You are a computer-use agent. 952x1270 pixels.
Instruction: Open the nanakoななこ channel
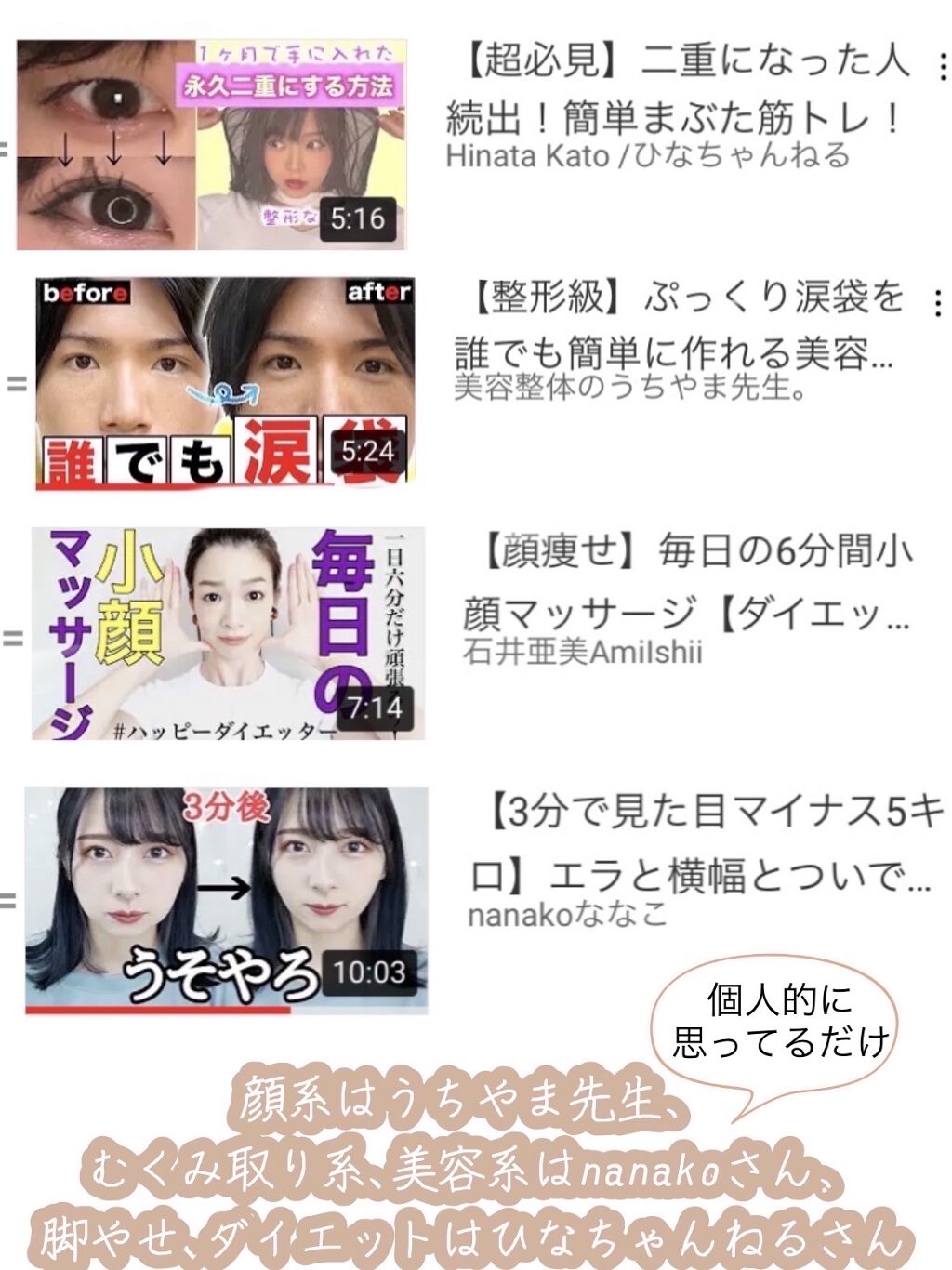pyautogui.click(x=567, y=916)
